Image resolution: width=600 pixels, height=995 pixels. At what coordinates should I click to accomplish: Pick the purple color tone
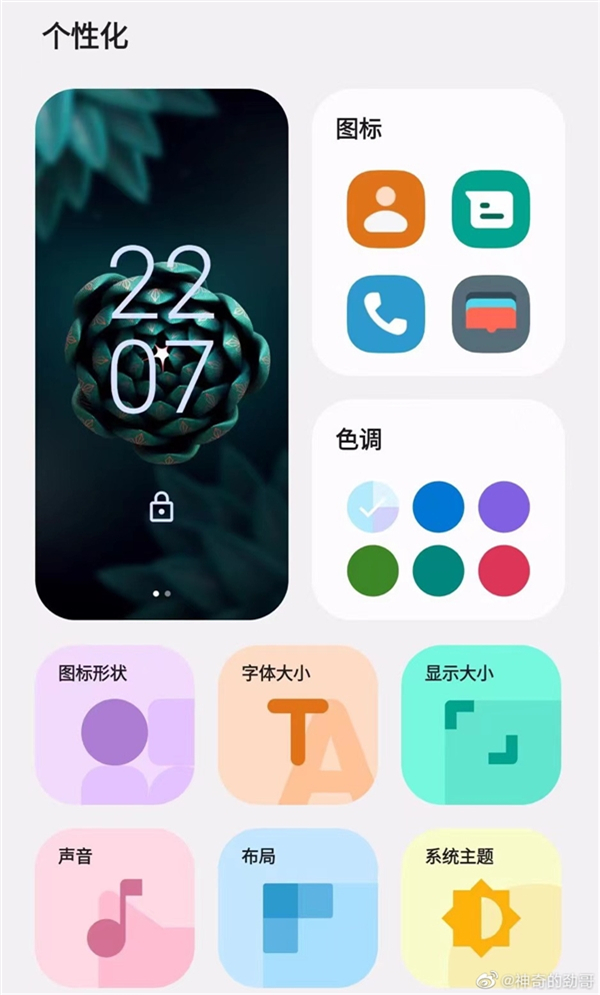click(503, 506)
